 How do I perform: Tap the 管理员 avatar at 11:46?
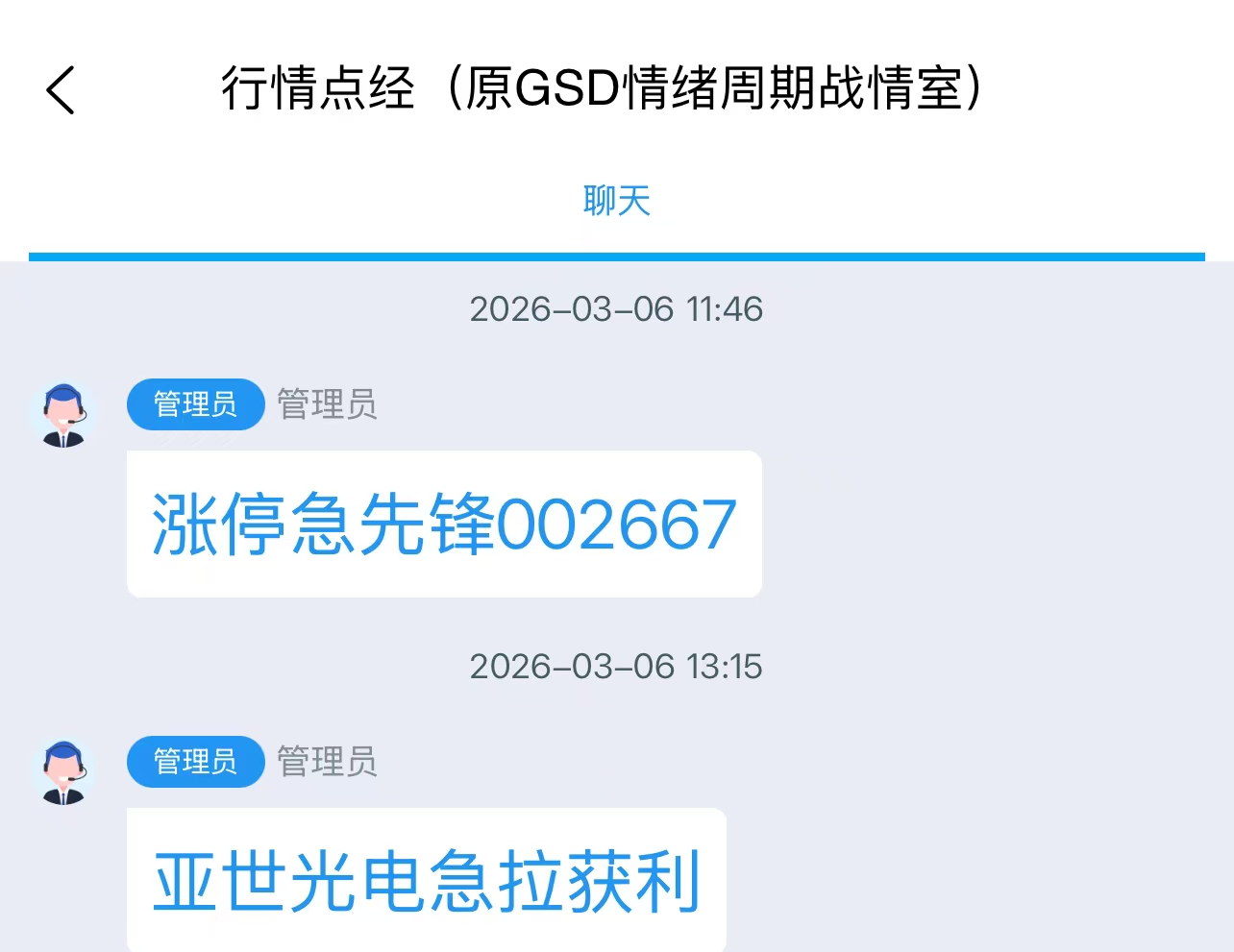pos(64,415)
